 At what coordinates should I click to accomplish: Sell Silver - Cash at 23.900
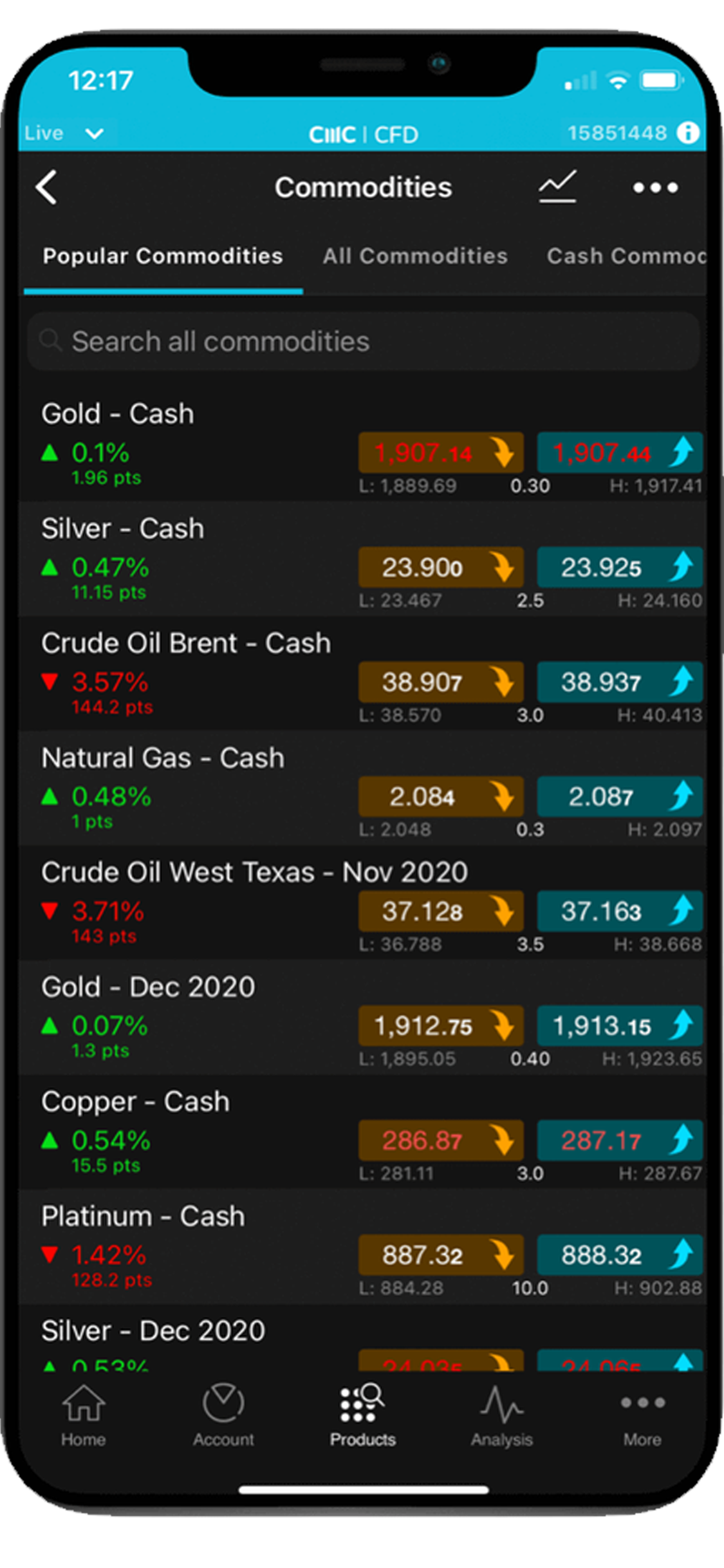tap(441, 567)
